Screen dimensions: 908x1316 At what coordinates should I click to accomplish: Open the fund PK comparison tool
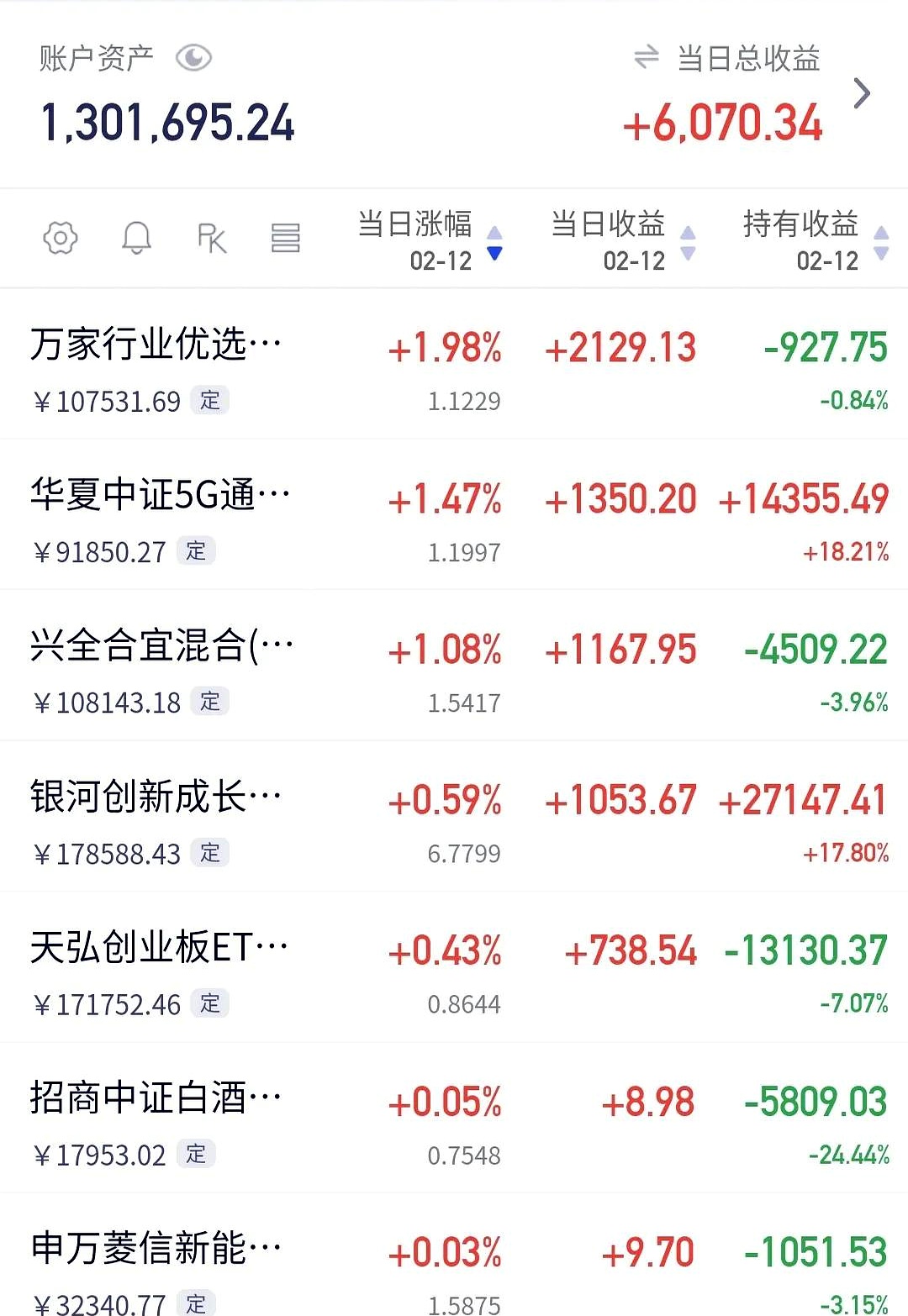pos(211,238)
